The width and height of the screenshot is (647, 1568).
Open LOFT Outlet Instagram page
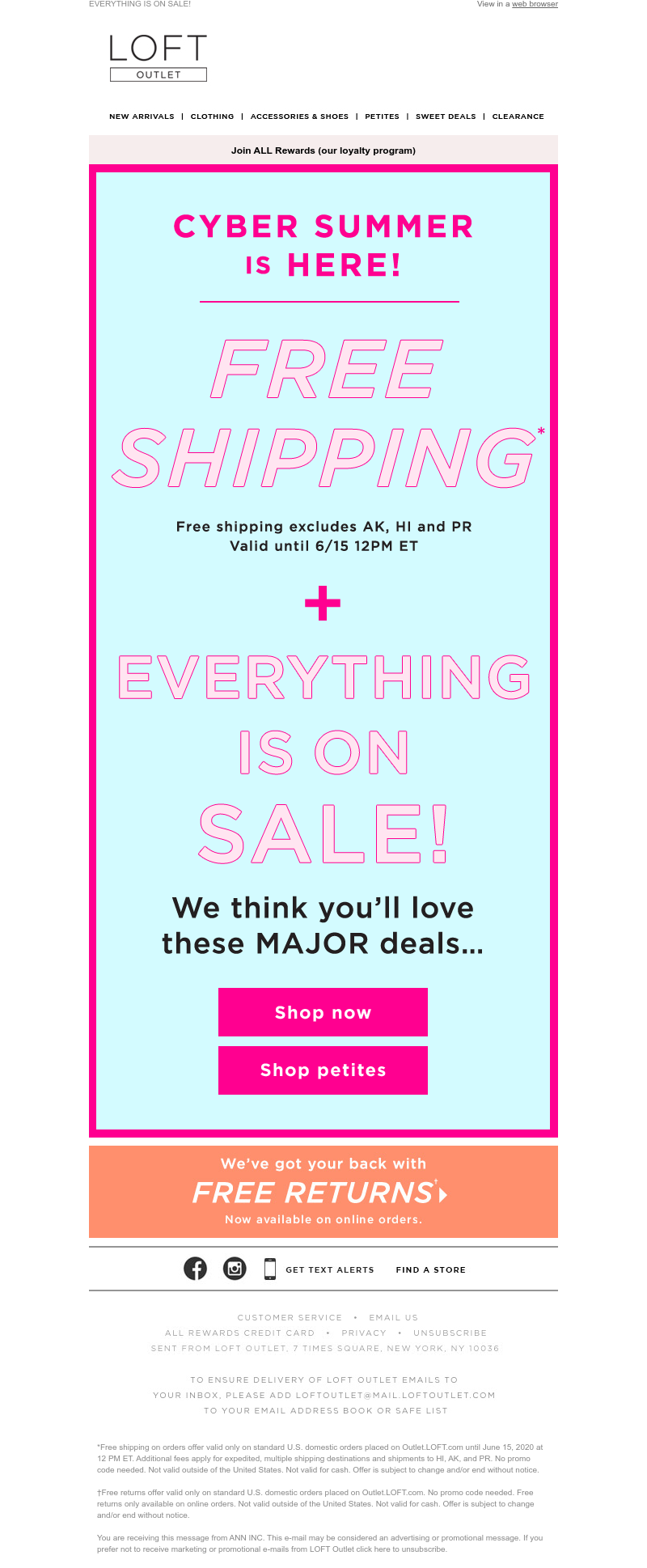coord(235,1269)
